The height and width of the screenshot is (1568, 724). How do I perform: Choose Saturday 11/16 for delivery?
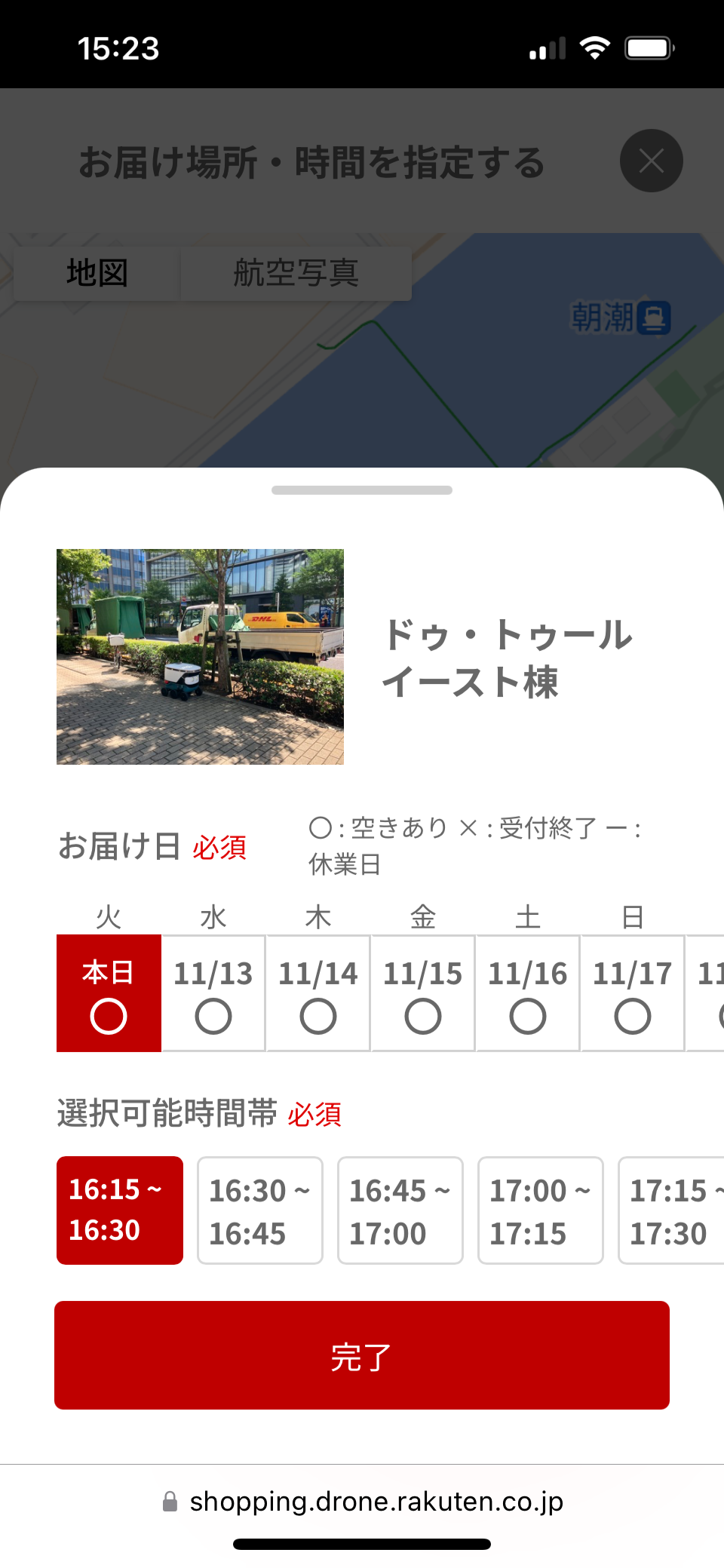point(528,993)
